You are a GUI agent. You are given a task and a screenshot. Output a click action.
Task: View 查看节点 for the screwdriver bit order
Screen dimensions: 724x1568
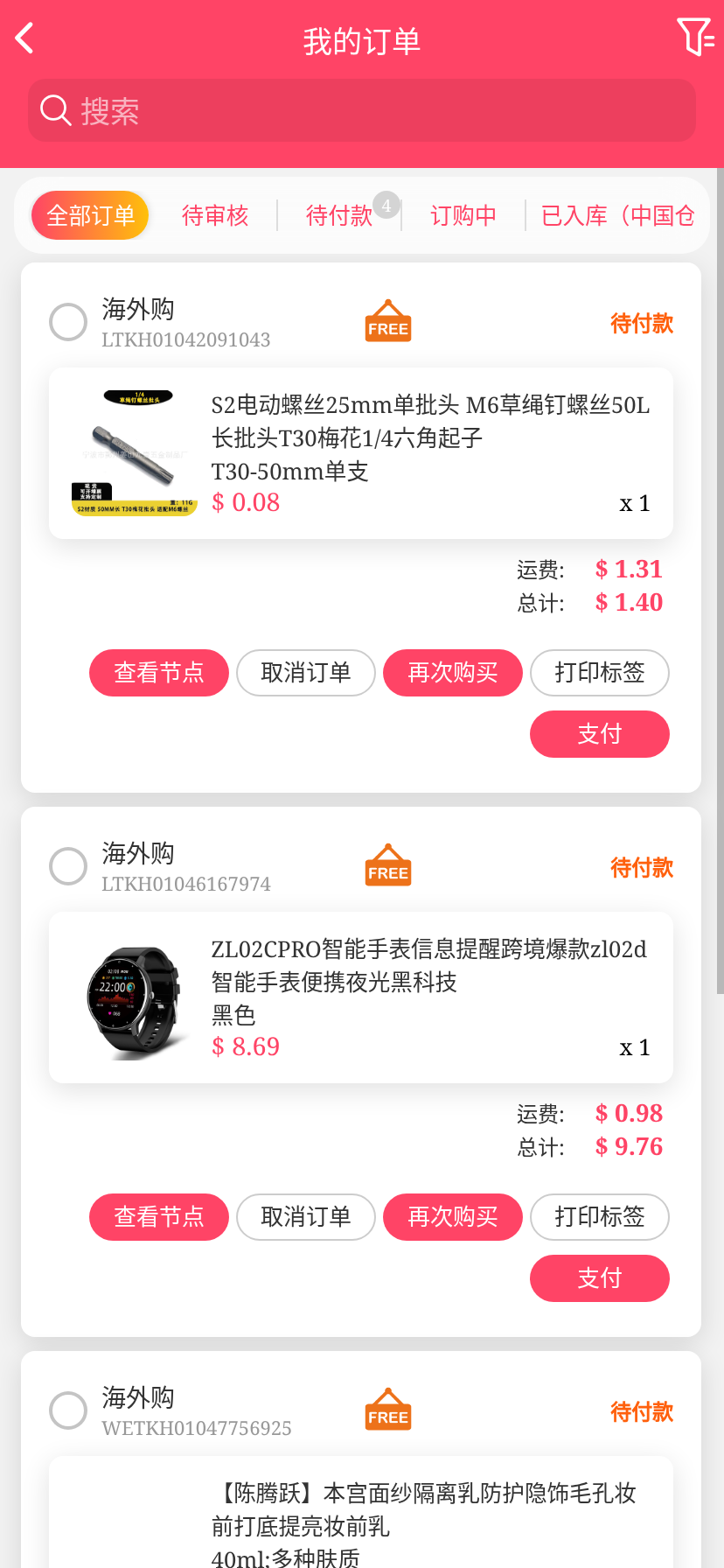point(159,673)
